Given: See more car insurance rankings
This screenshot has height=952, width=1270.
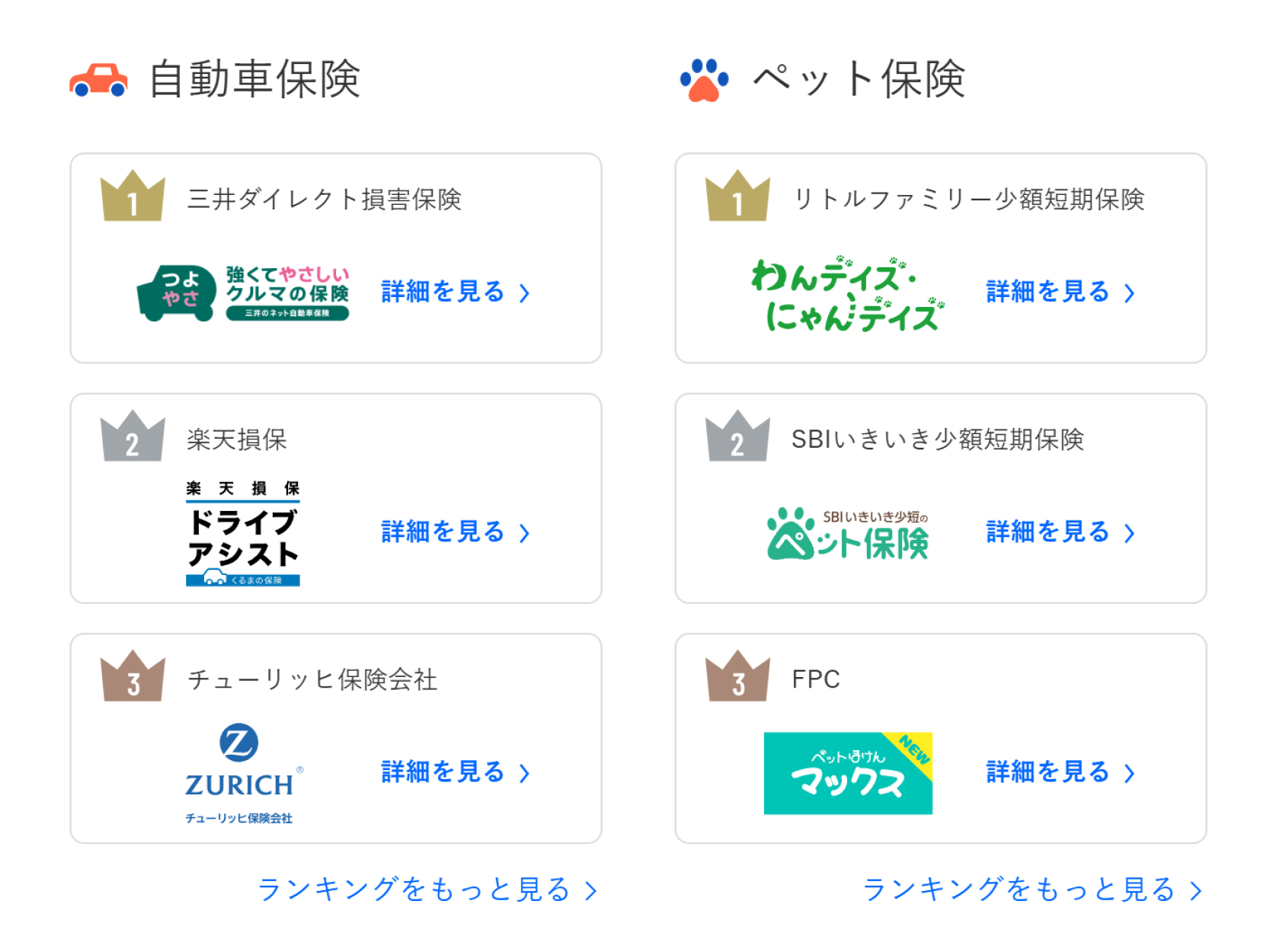Looking at the screenshot, I should [x=427, y=890].
